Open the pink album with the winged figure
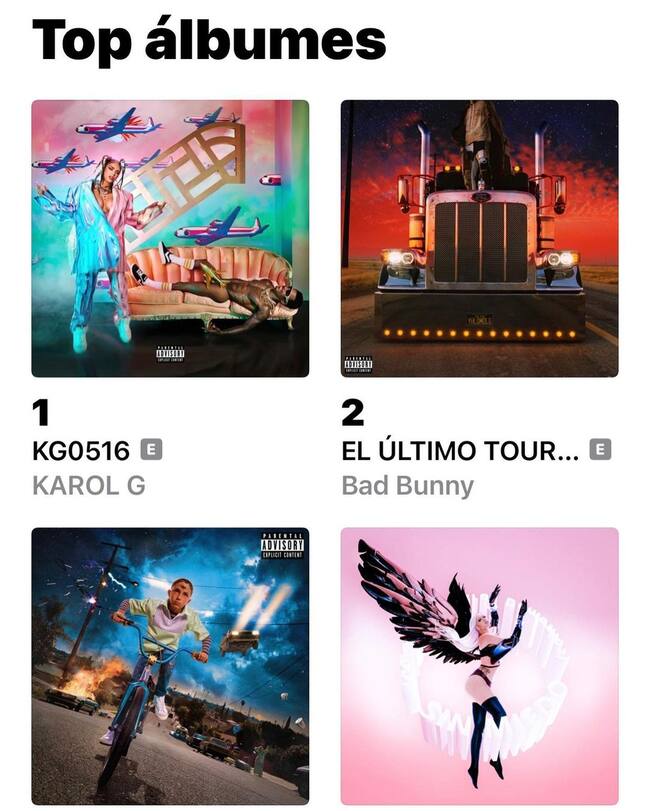 tap(479, 665)
